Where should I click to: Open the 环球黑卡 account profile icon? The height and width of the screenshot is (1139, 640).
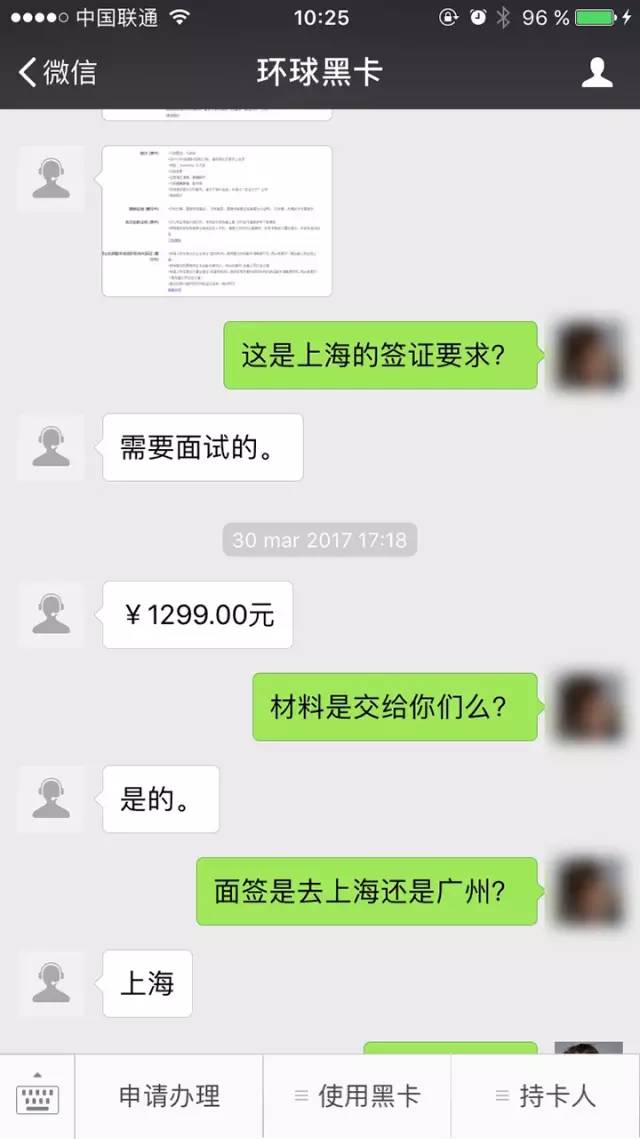click(597, 72)
